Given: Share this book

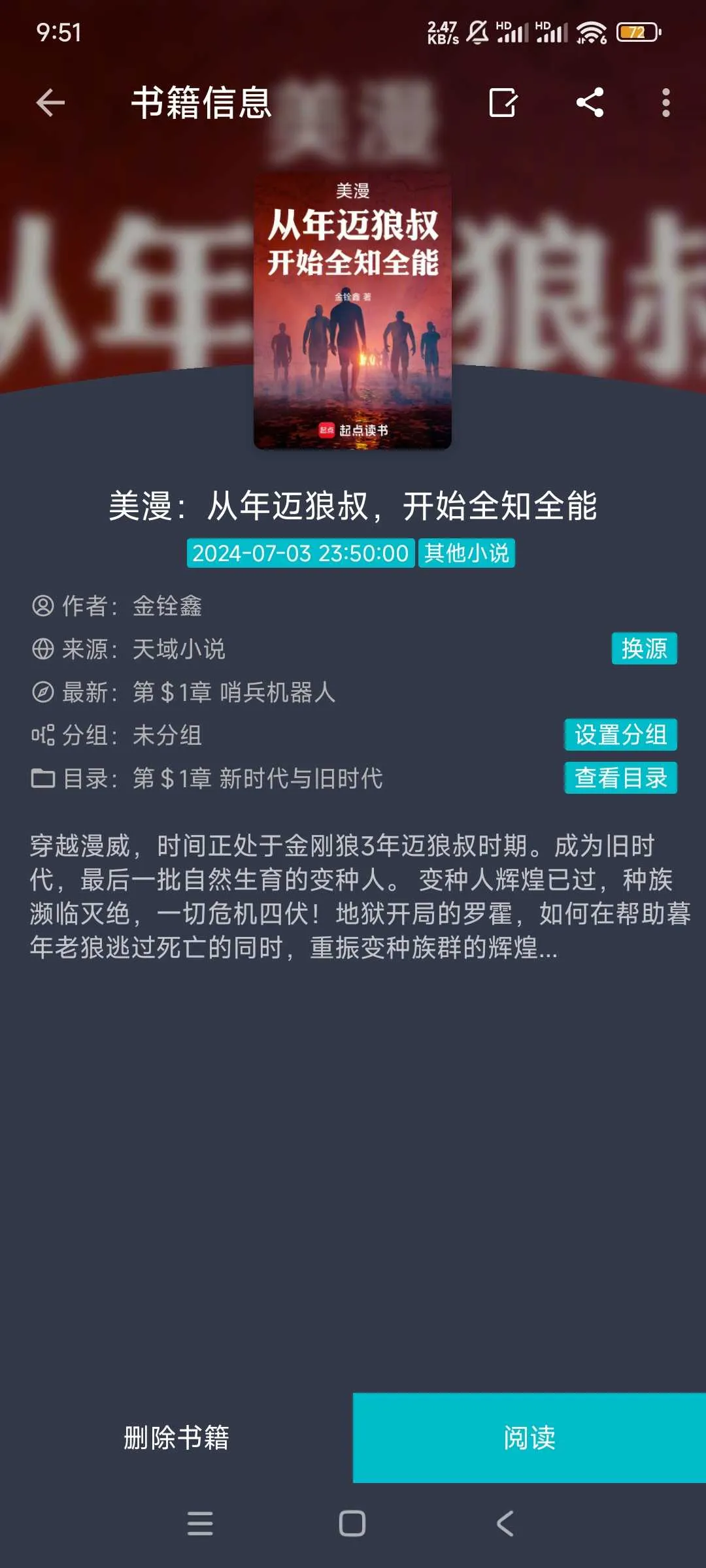Looking at the screenshot, I should [x=590, y=103].
